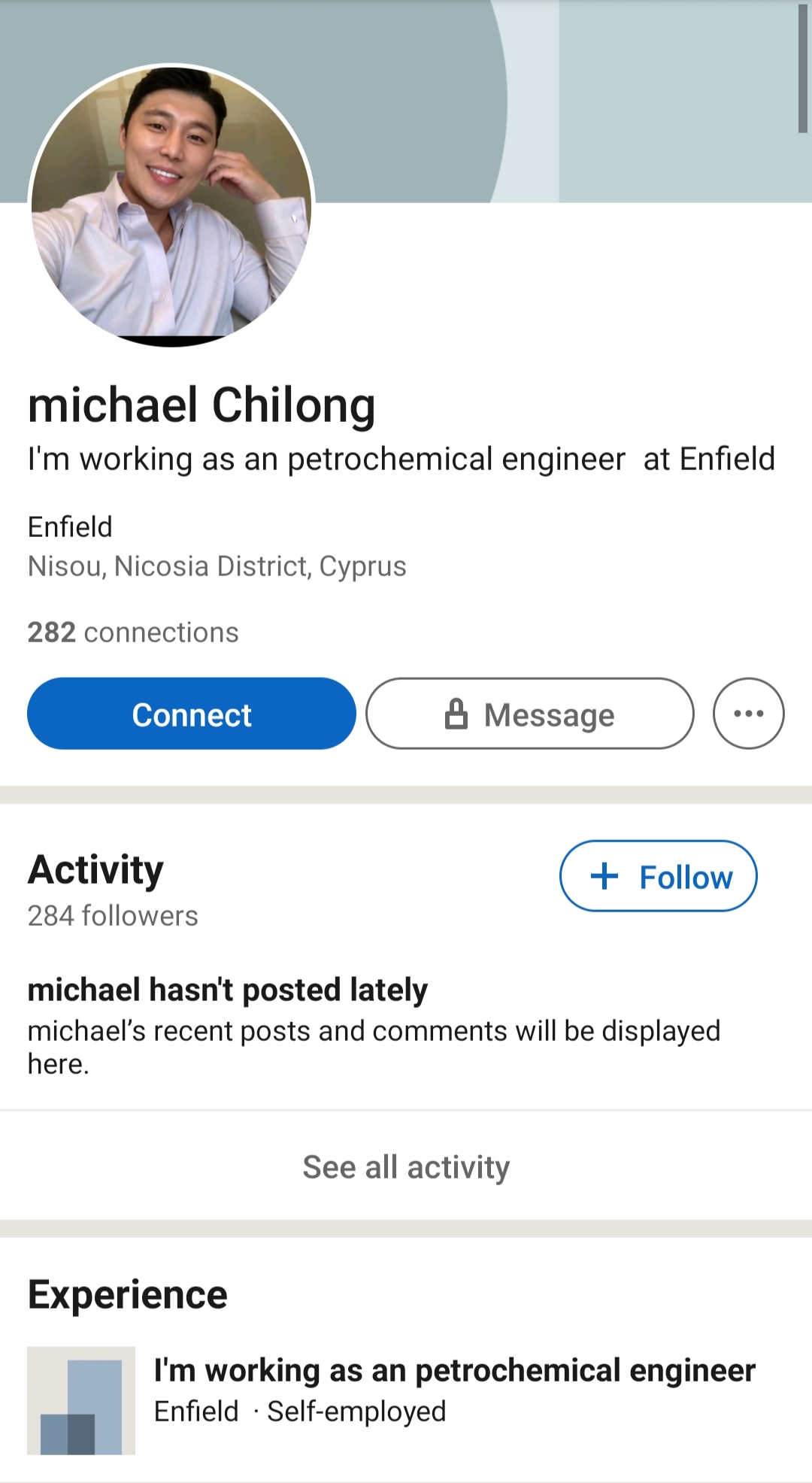
Task: Open See all activity
Action: pos(406,1167)
